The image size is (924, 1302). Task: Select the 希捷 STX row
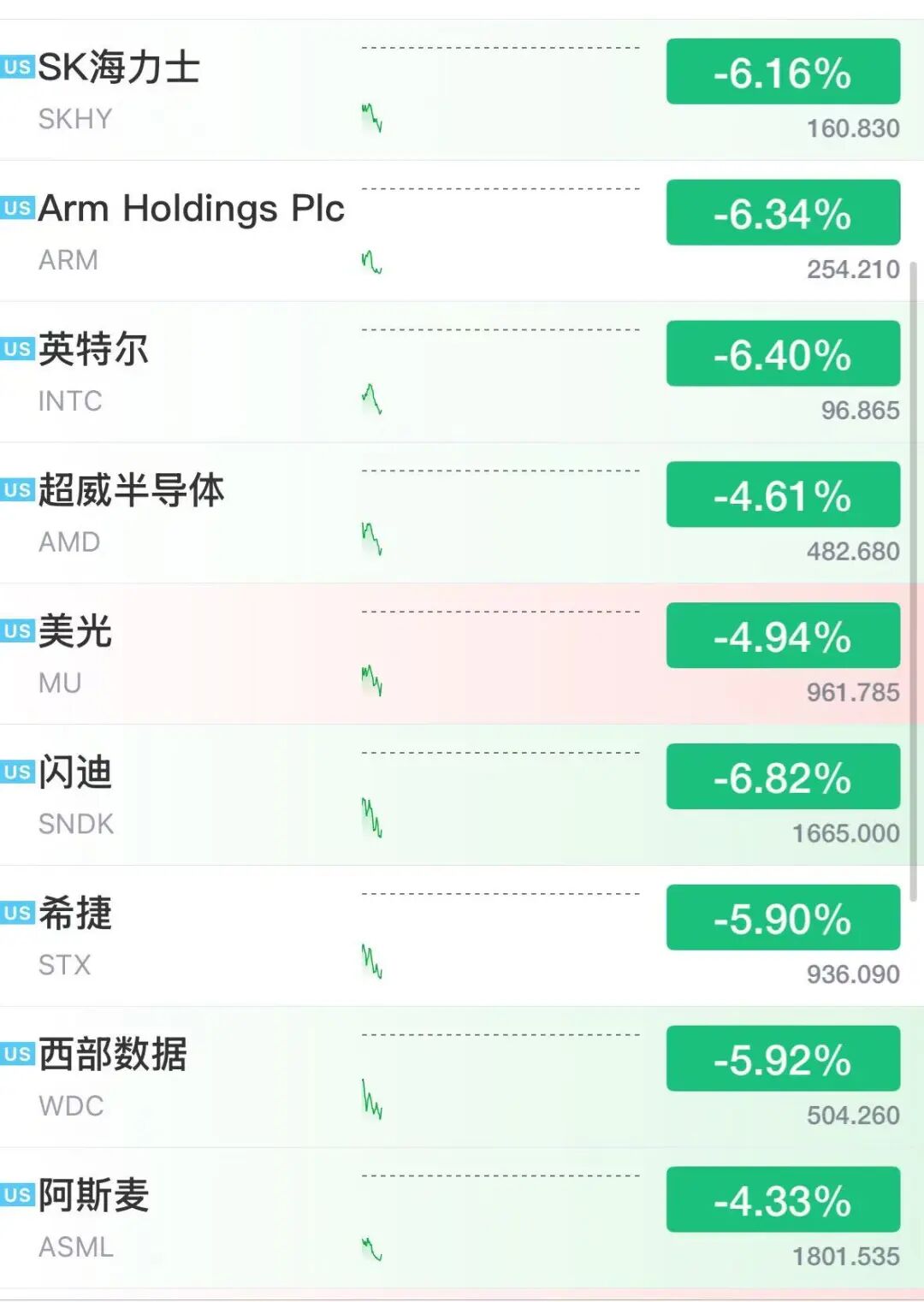(x=462, y=937)
